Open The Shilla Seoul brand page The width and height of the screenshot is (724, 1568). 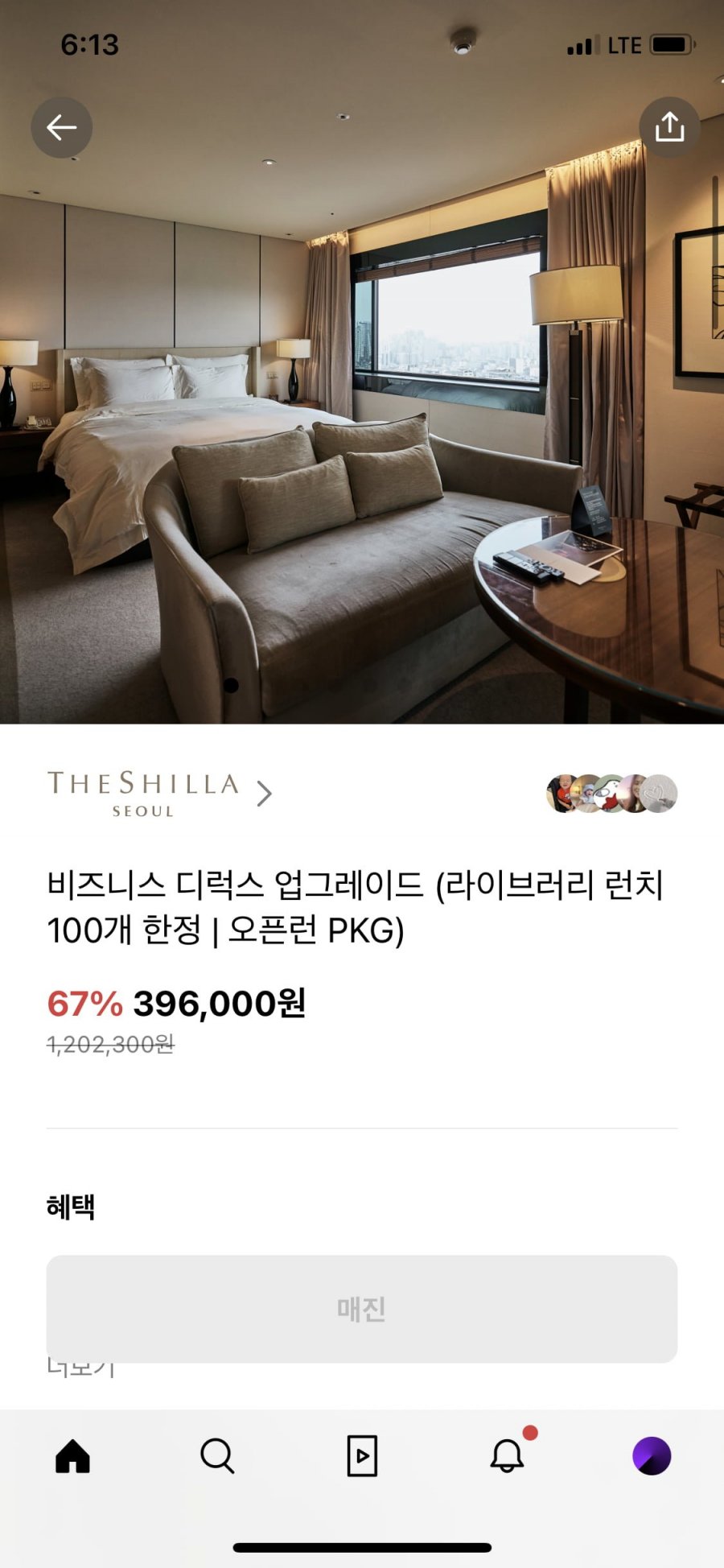coord(159,794)
